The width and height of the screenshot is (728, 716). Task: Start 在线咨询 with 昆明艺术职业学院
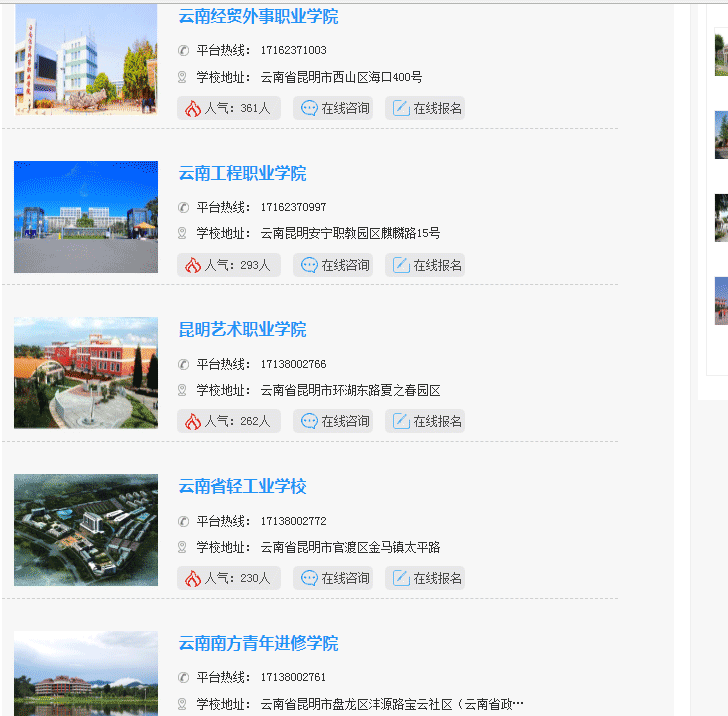coord(333,421)
